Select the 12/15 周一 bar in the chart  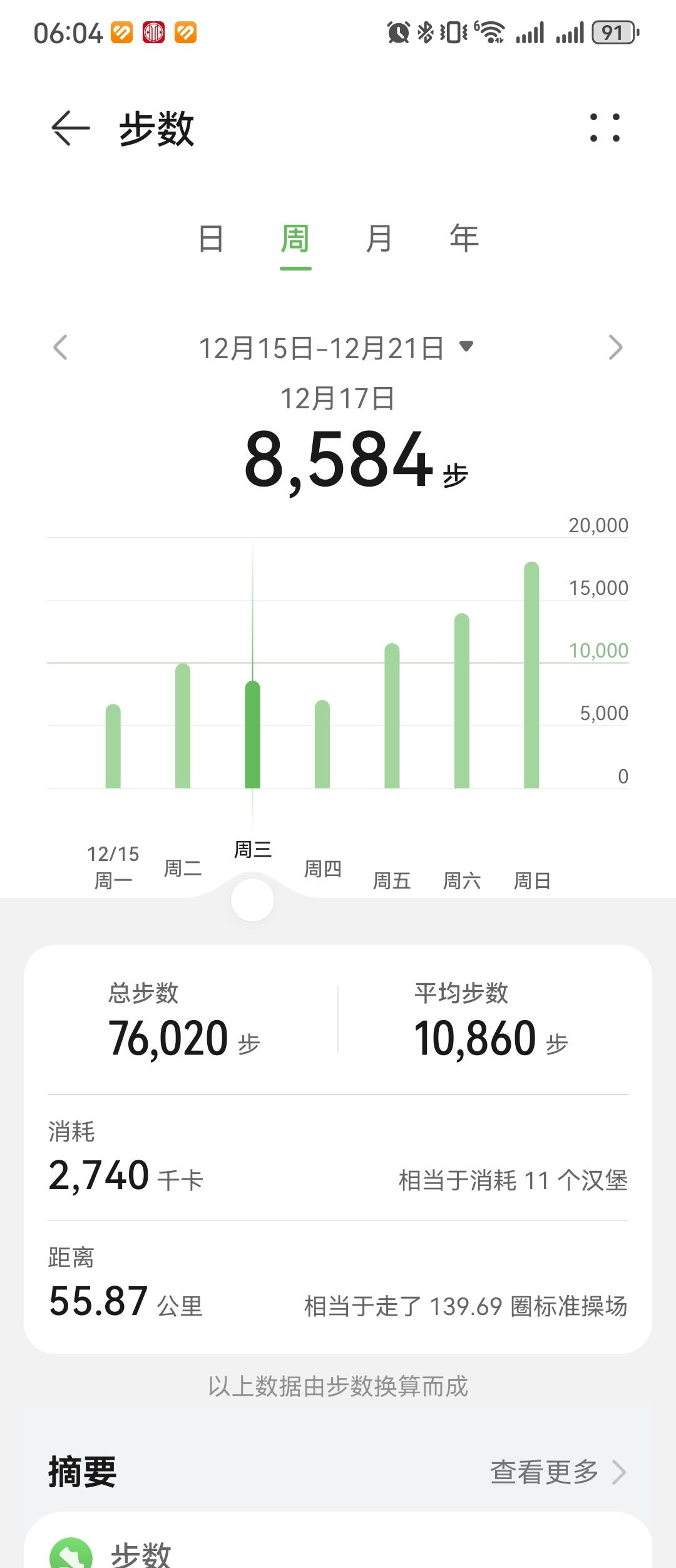113,745
